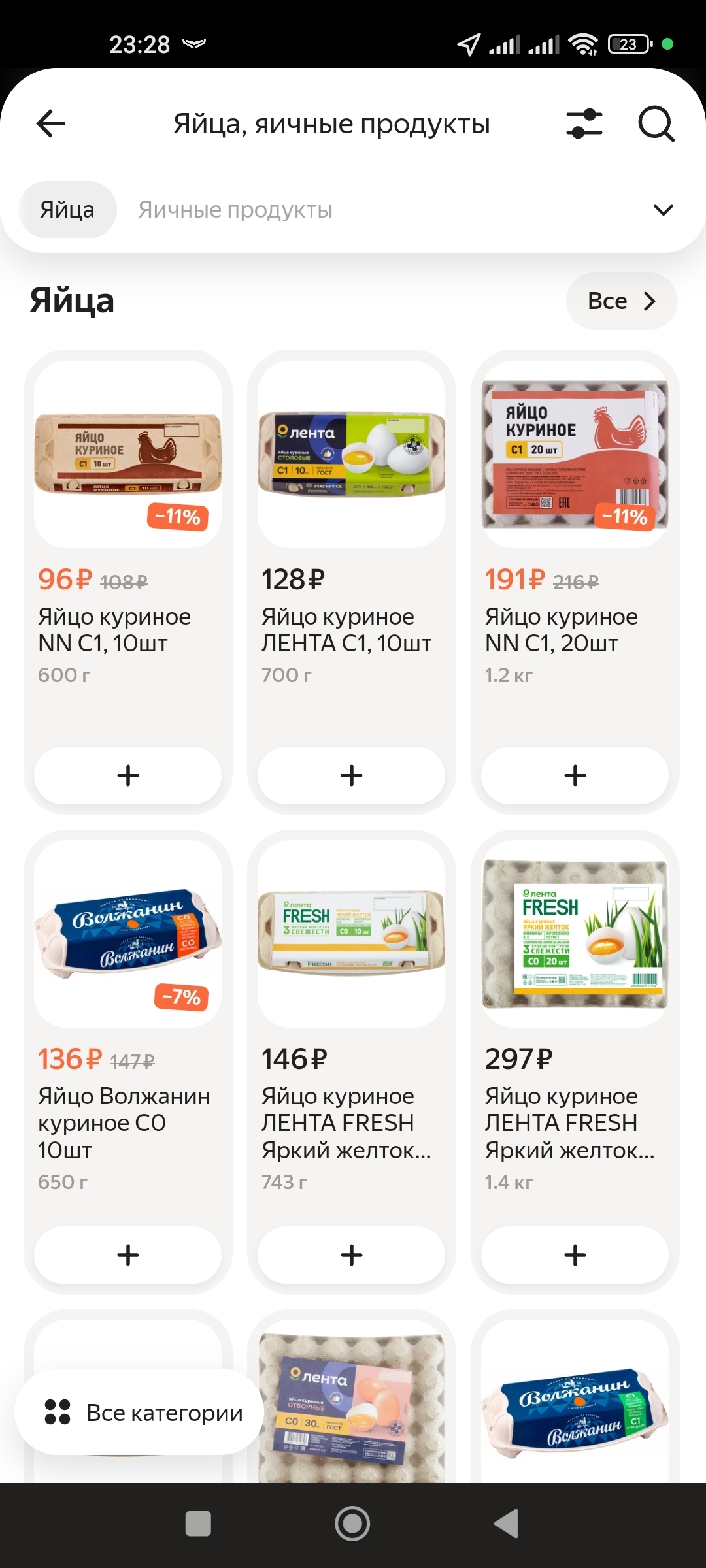706x1568 pixels.
Task: Open all items via the Все button
Action: [621, 301]
